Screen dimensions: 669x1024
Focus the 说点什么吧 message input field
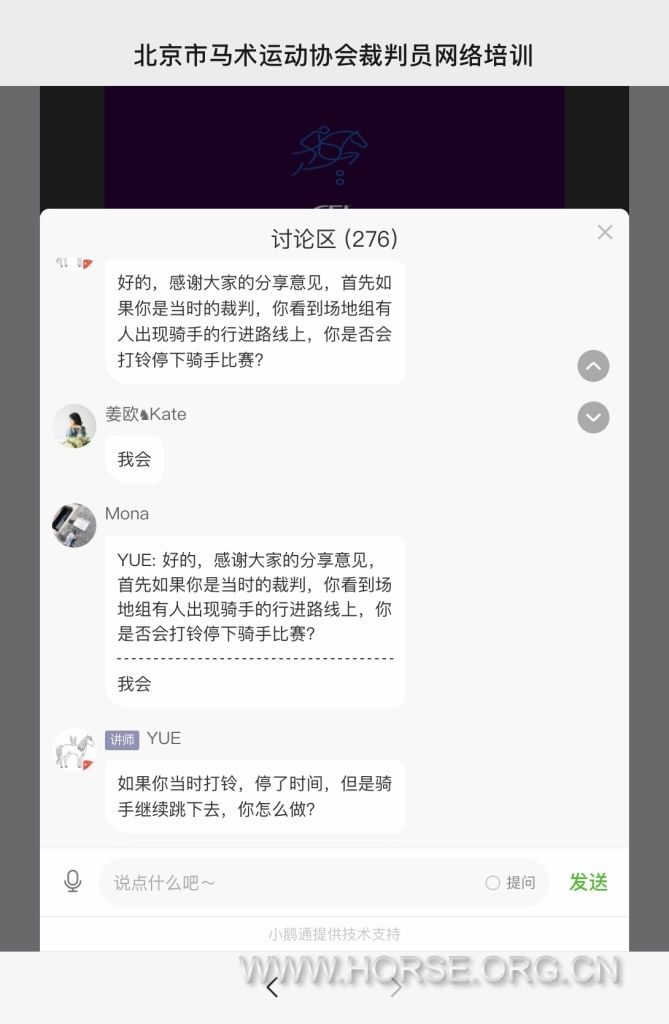tap(290, 882)
